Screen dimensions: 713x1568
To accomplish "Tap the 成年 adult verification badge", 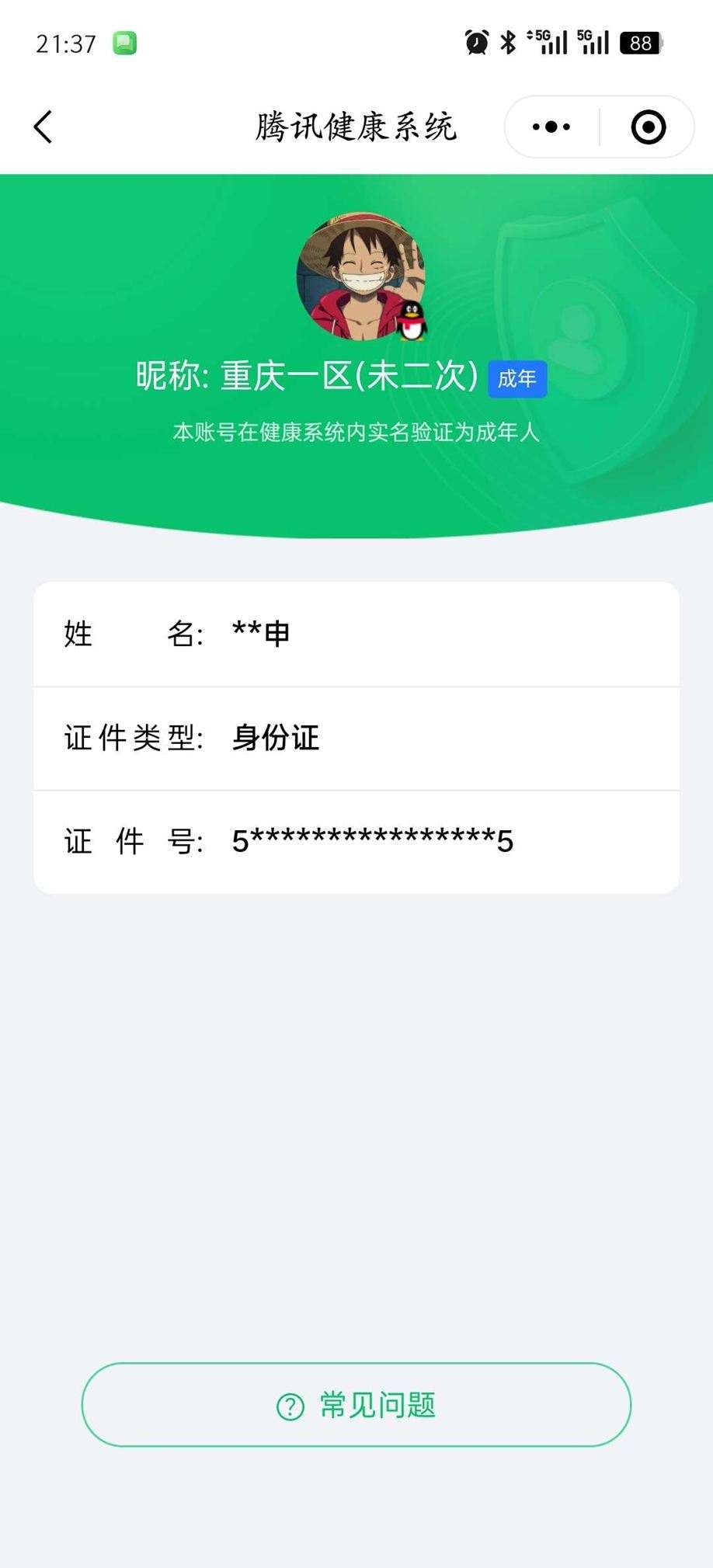I will [x=516, y=379].
